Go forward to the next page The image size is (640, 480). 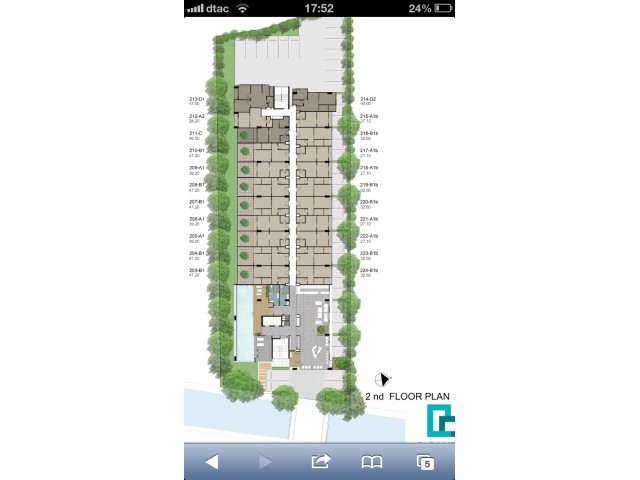click(265, 461)
